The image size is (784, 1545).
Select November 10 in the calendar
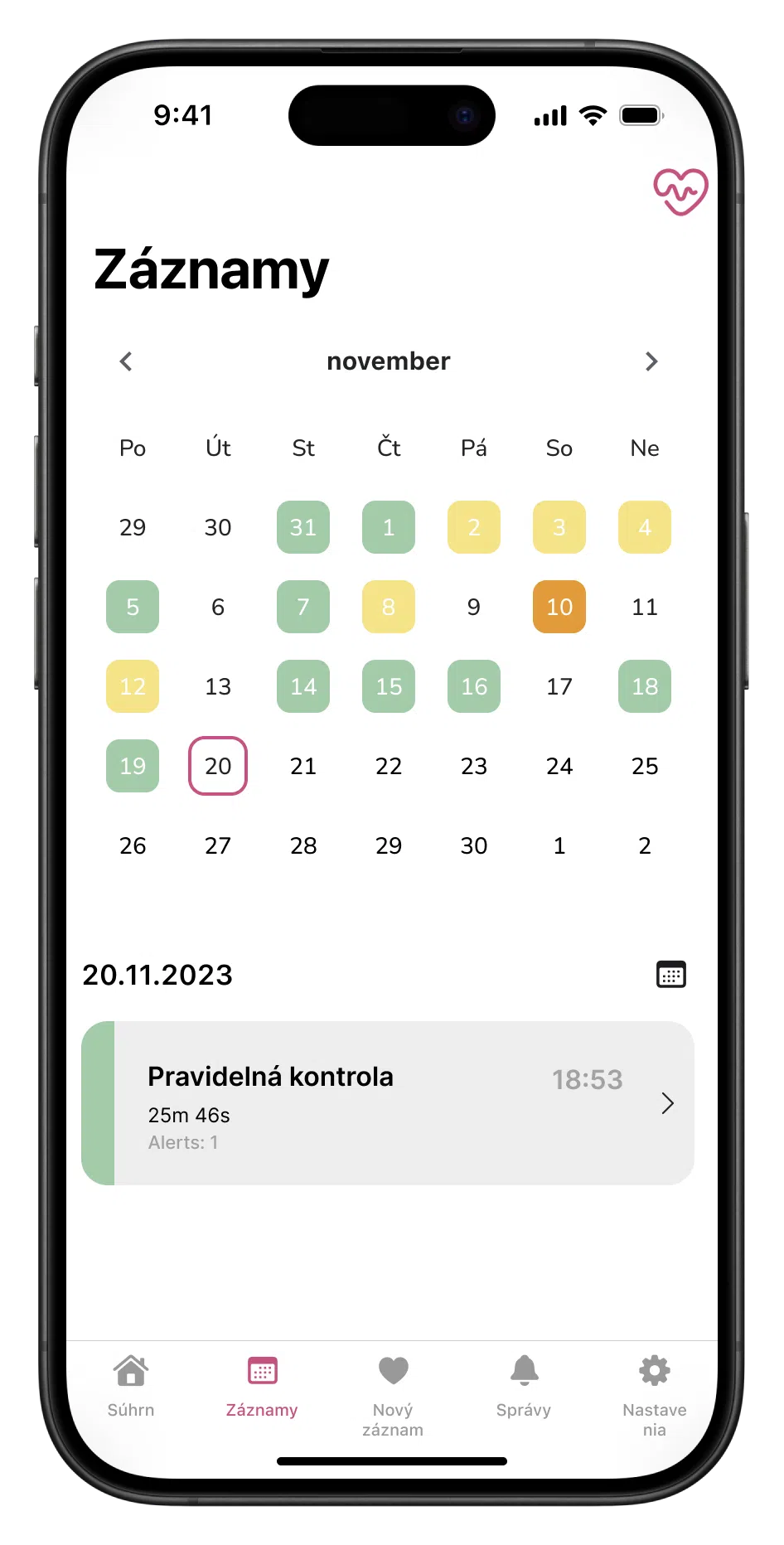pyautogui.click(x=559, y=607)
